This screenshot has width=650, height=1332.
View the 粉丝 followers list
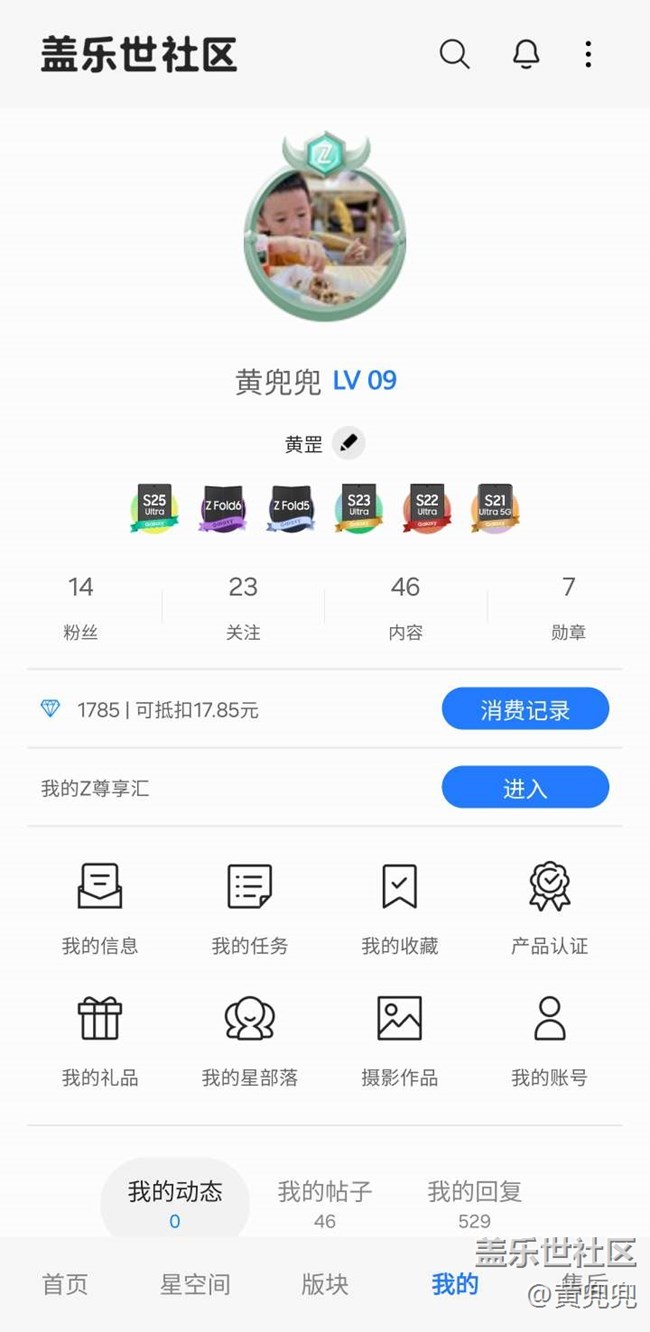coord(81,605)
